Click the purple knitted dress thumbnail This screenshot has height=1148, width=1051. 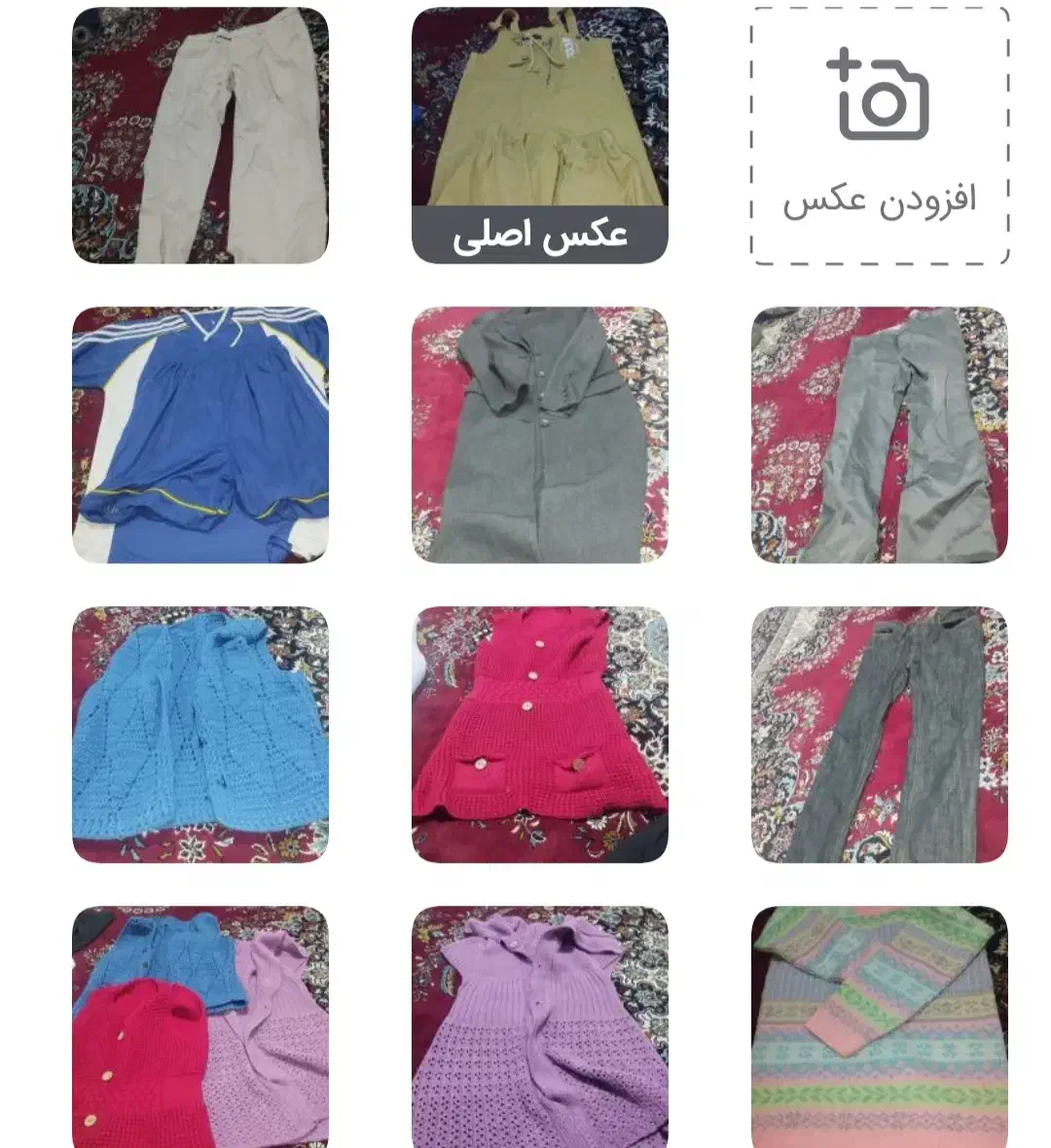pyautogui.click(x=538, y=1031)
